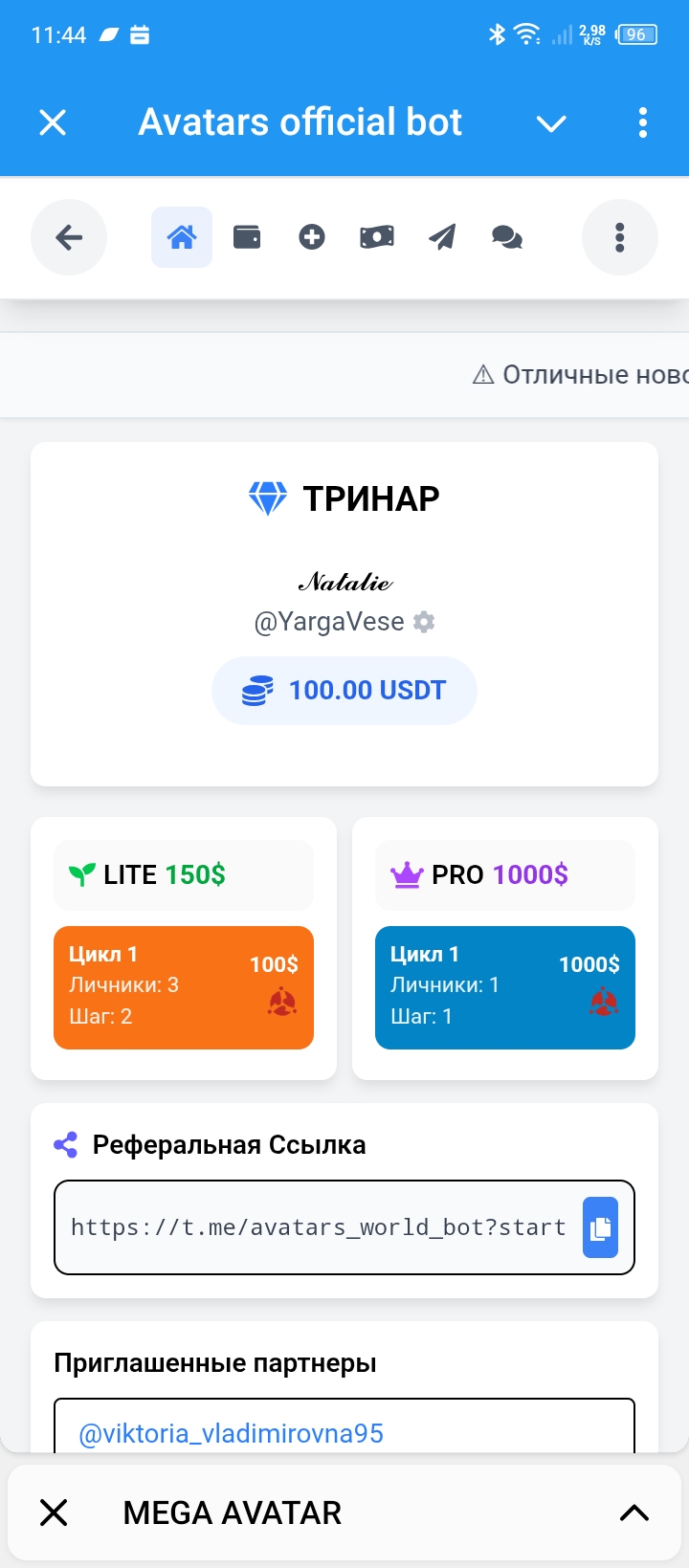This screenshot has height=1568, width=689.
Task: Open the chat bubbles icon
Action: pos(507,237)
